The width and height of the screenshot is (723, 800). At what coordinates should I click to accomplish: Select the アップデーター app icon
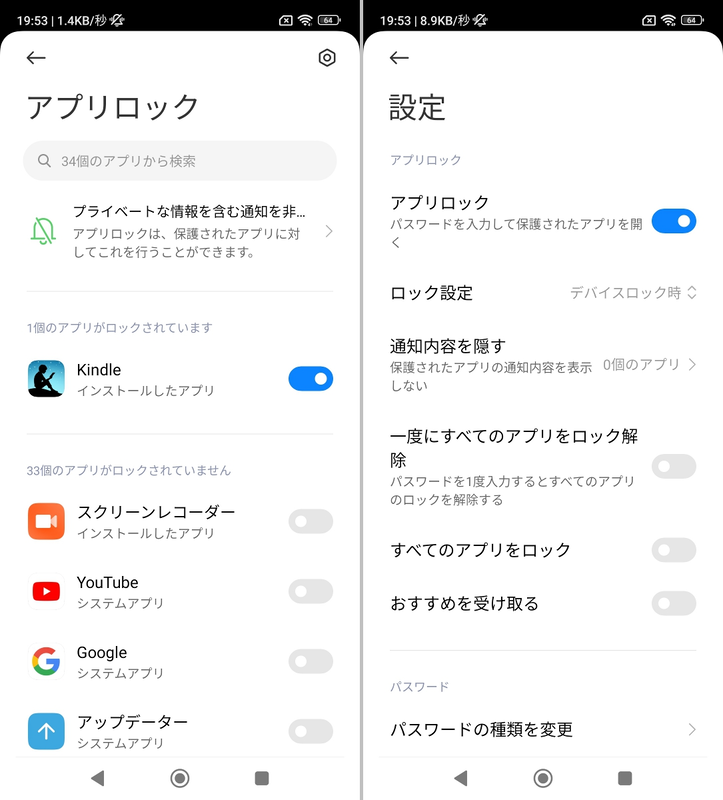click(x=46, y=728)
